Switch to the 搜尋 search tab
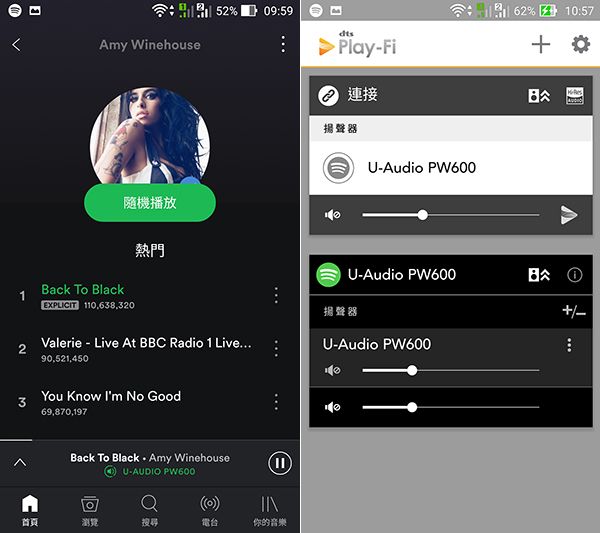Screen dimensions: 600x533 click(x=149, y=509)
